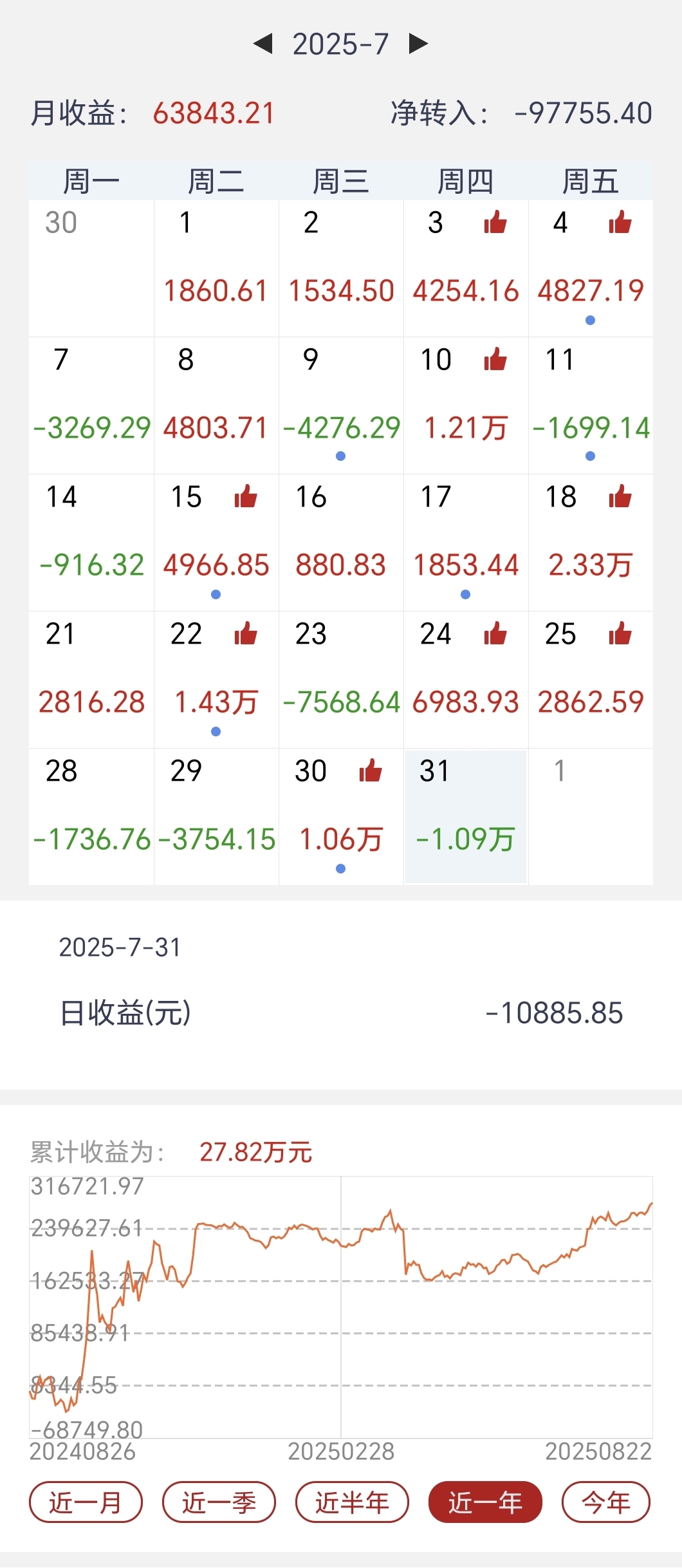Screen dimensions: 682x1568
Task: Open July 4 daily earnings
Action: [x=591, y=268]
